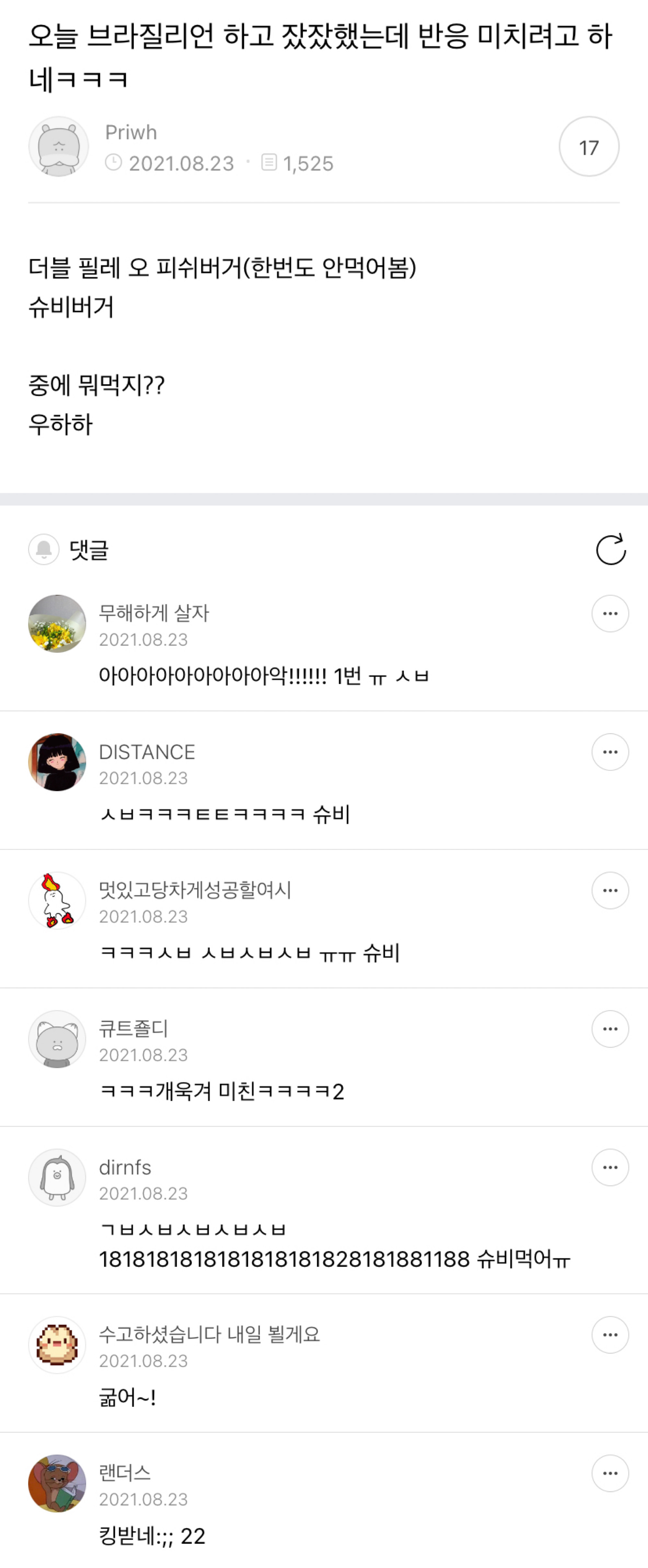View 무해하게 살자's profile avatar
The width and height of the screenshot is (648, 1568).
point(57,624)
